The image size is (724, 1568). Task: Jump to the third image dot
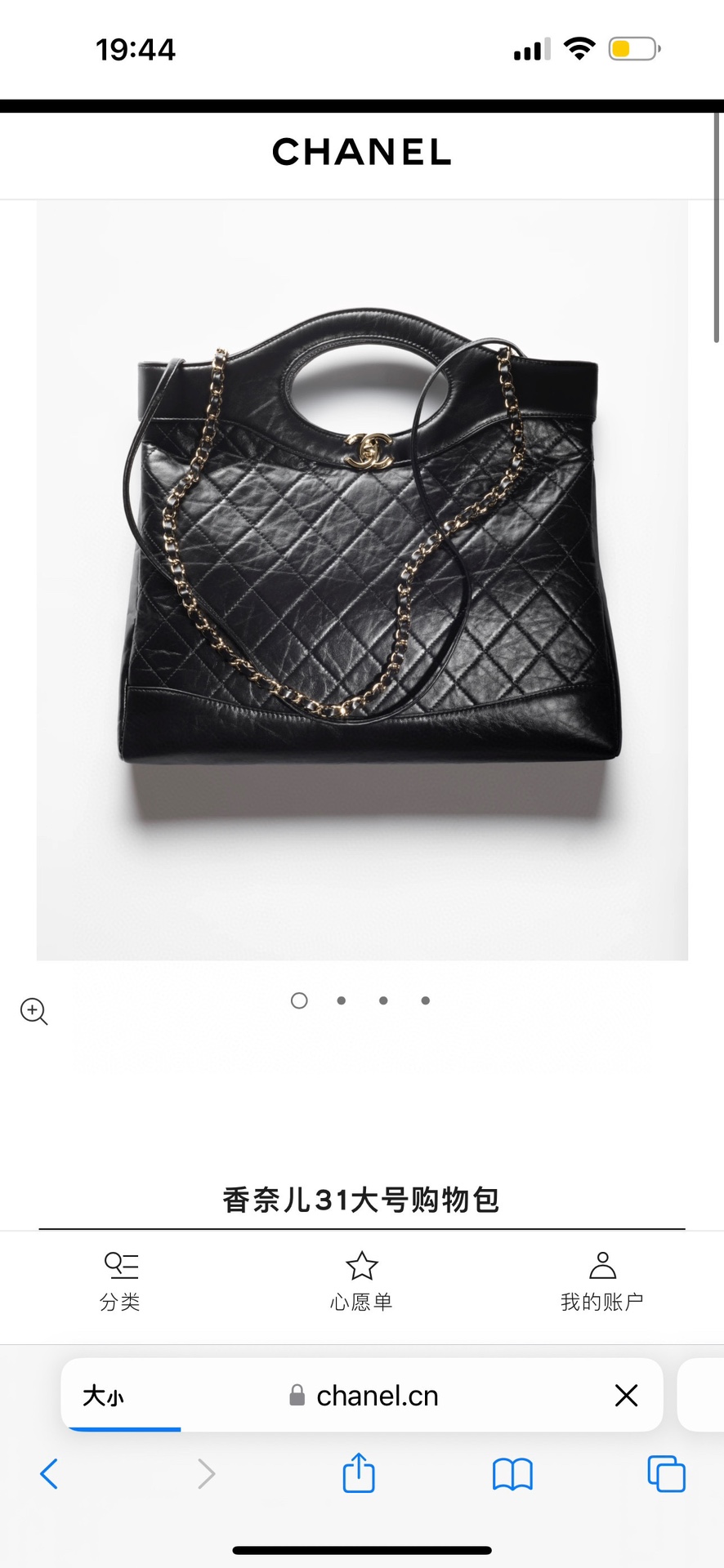383,1000
